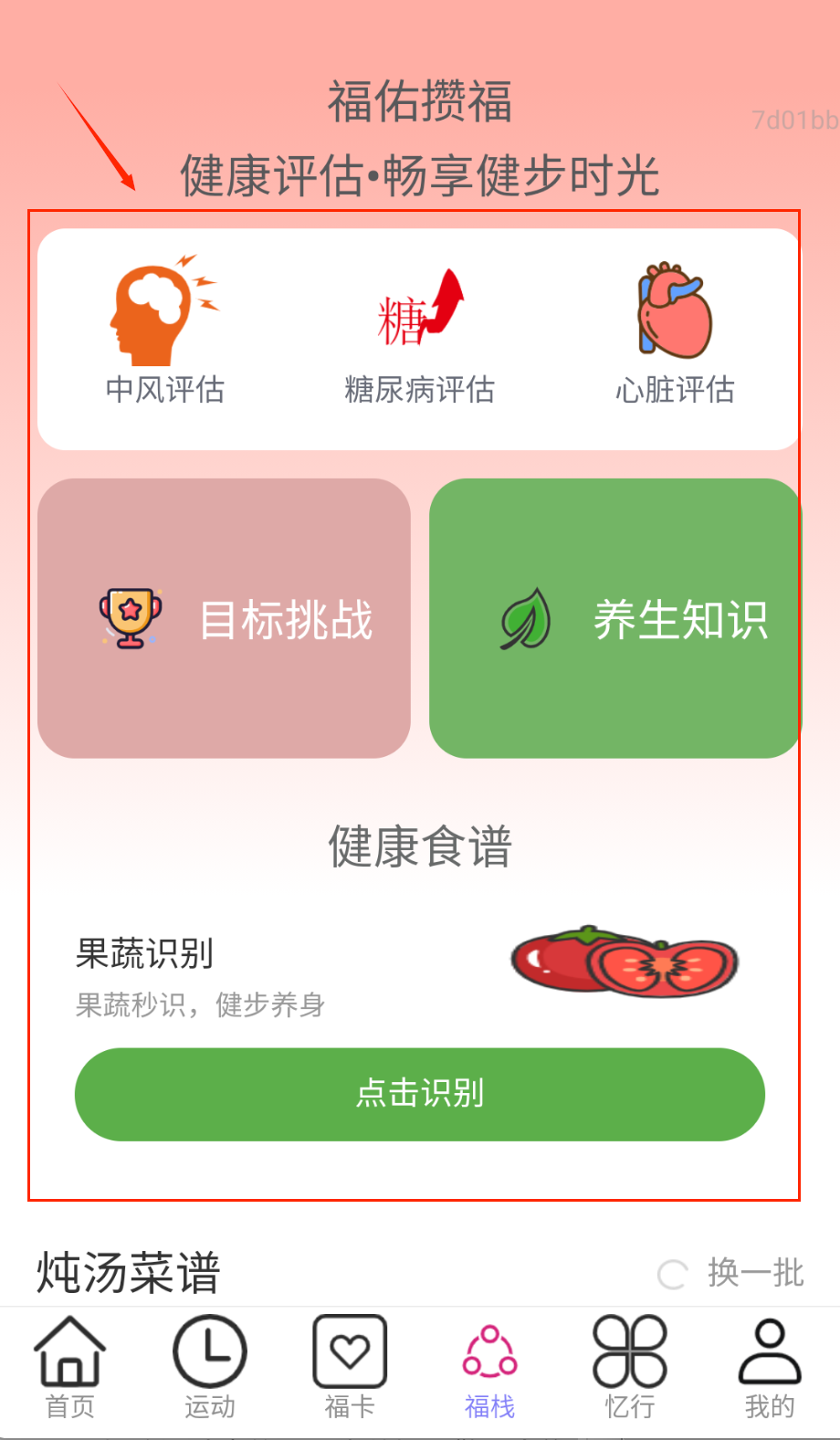Open the 养生知识 card
This screenshot has width=840, height=1440.
tap(614, 618)
